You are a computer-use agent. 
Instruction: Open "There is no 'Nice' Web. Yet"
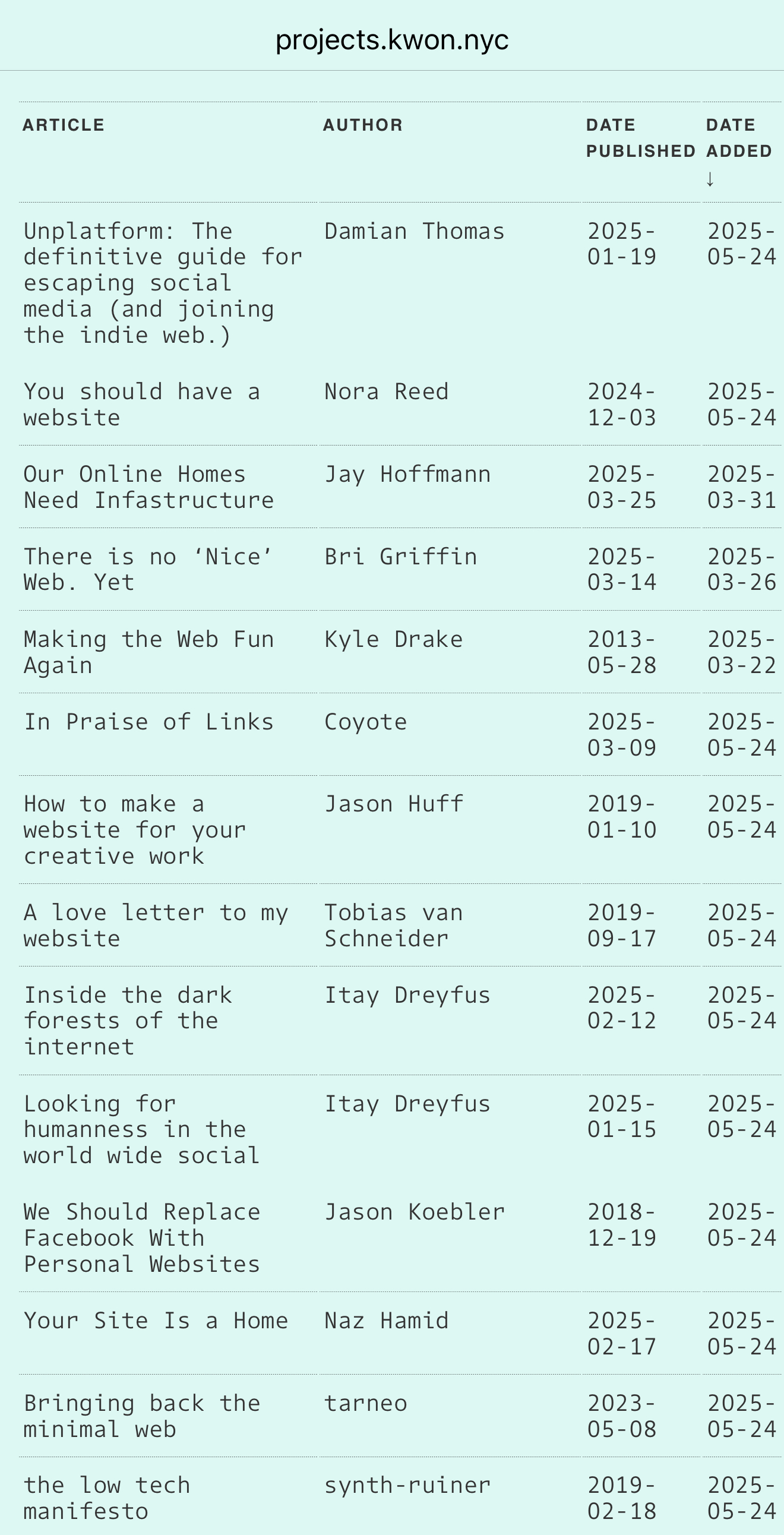(x=147, y=569)
